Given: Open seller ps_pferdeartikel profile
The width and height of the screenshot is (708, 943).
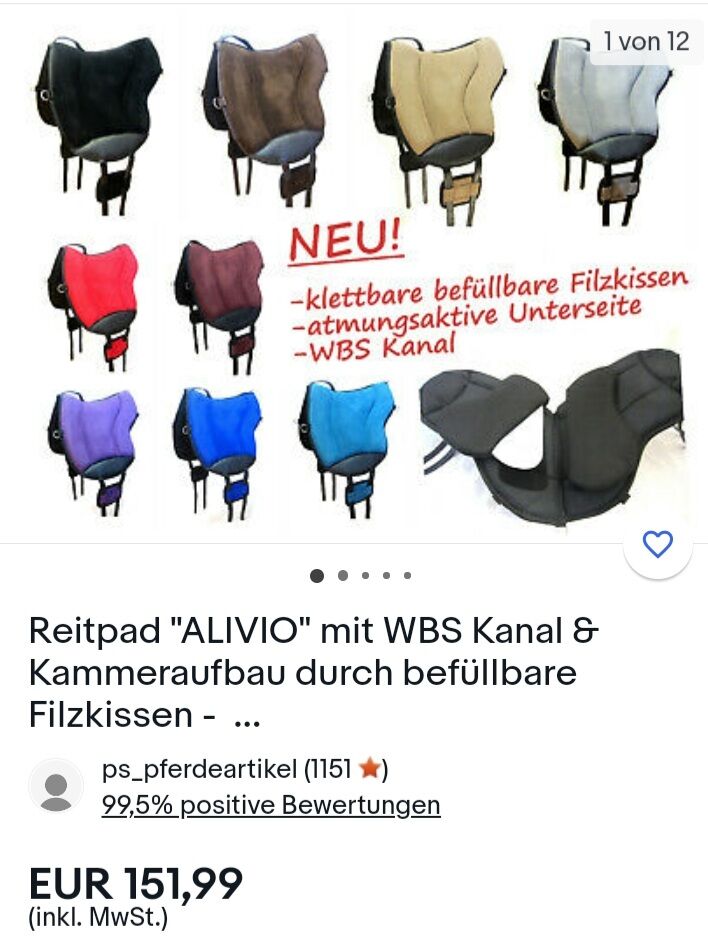Looking at the screenshot, I should (226, 769).
